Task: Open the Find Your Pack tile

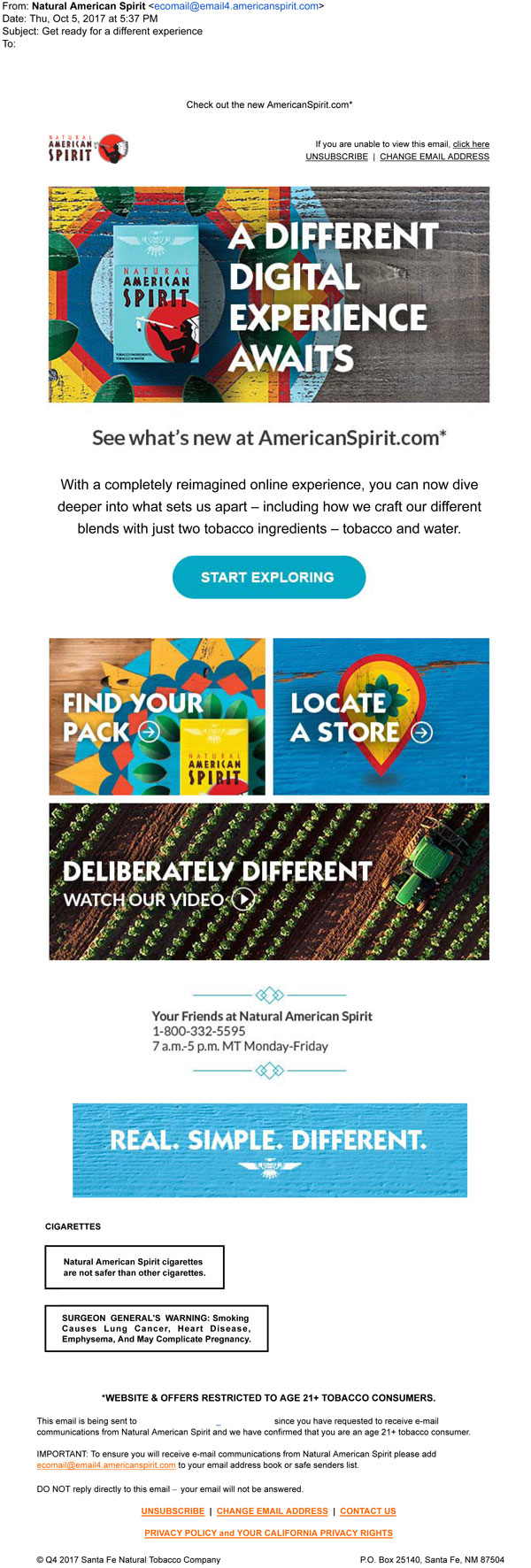Action: click(x=157, y=717)
